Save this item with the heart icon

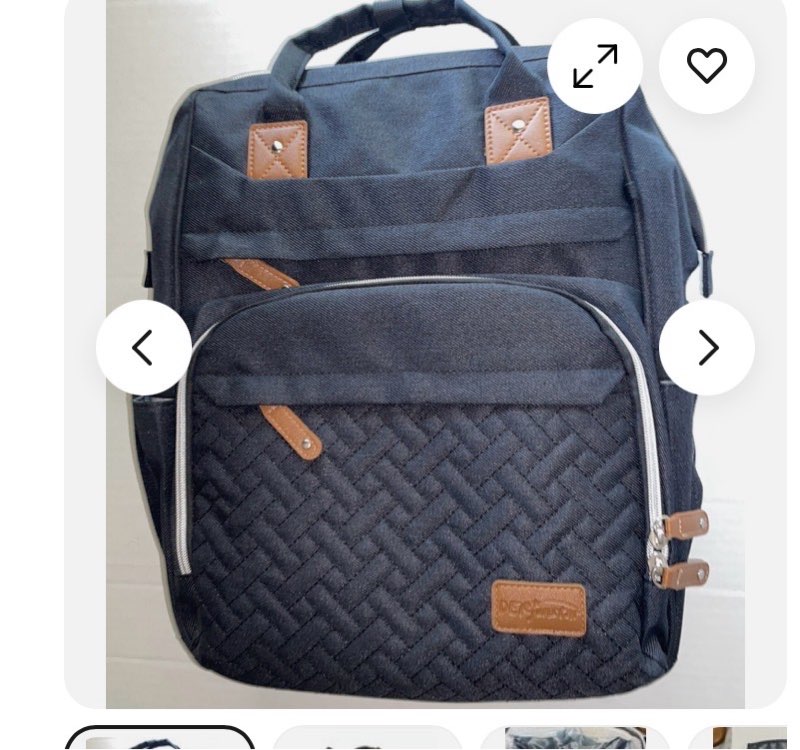(707, 66)
